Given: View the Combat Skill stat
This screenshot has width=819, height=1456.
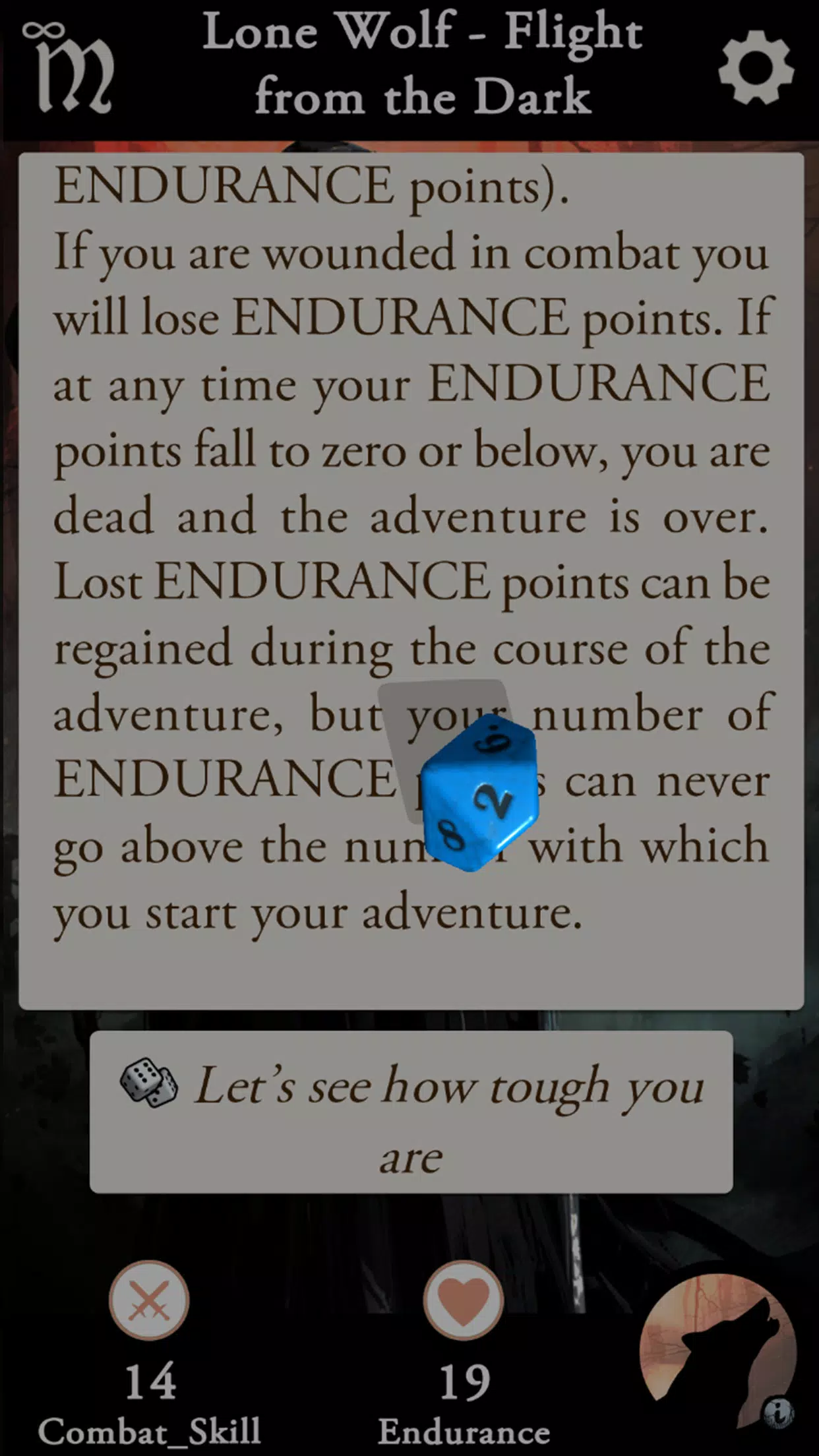Looking at the screenshot, I should pyautogui.click(x=149, y=1300).
